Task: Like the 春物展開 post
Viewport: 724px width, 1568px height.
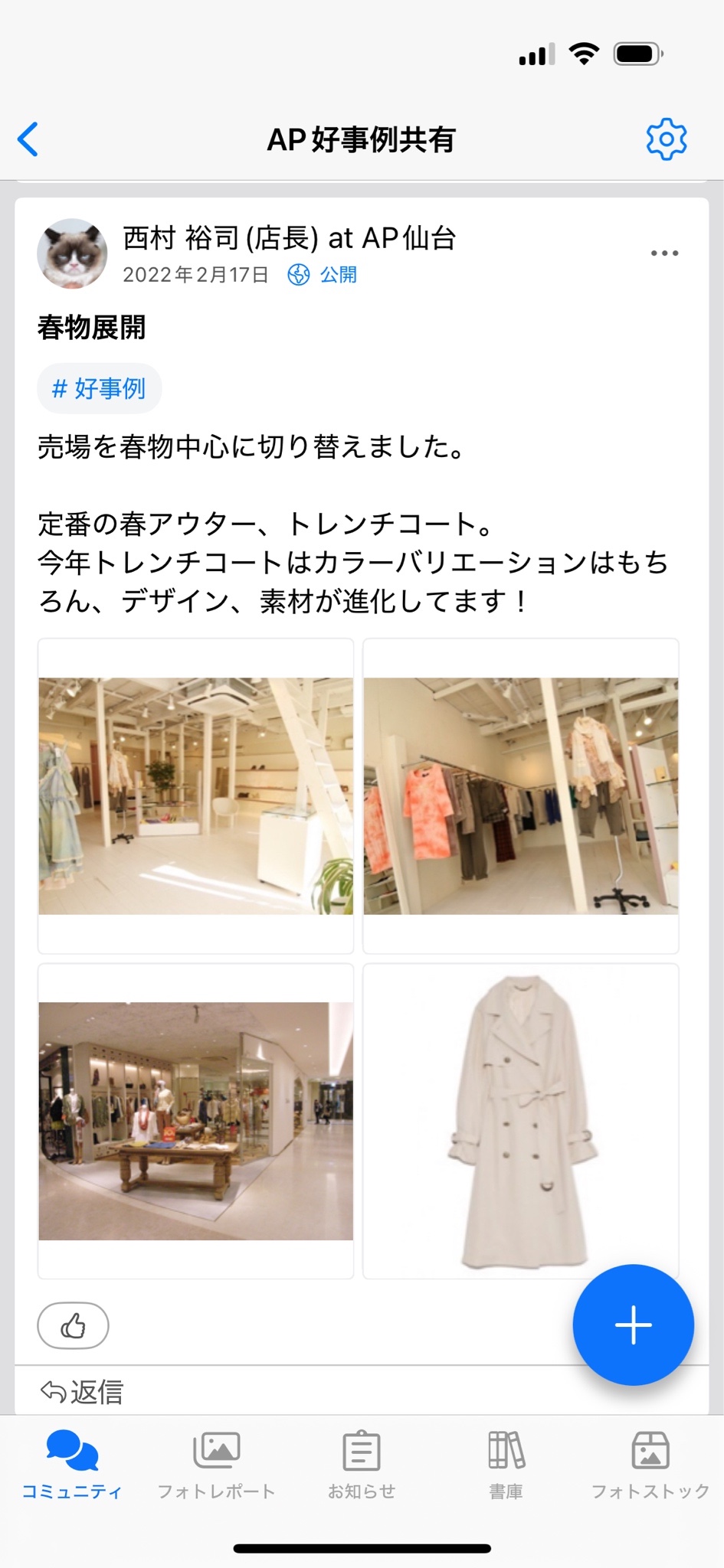Action: [x=73, y=1325]
